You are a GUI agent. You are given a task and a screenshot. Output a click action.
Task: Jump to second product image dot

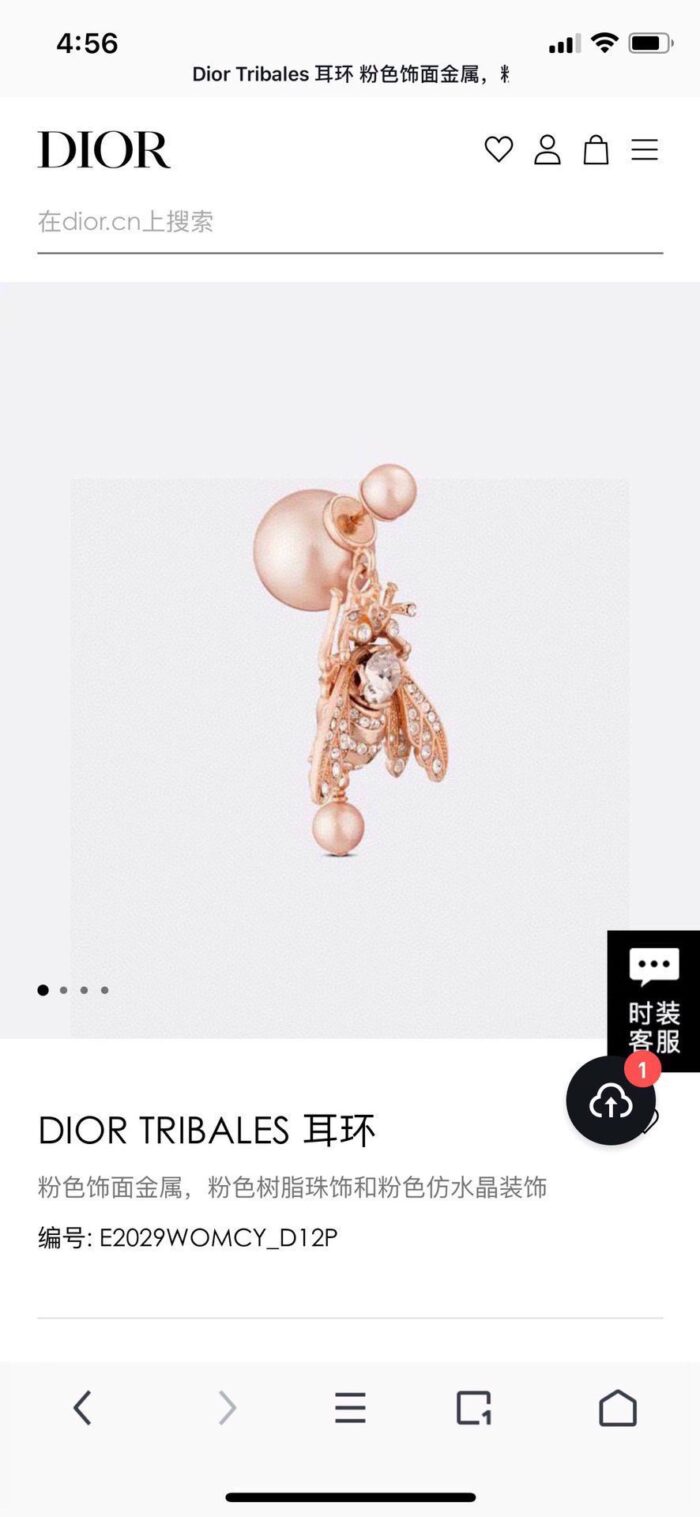(64, 990)
